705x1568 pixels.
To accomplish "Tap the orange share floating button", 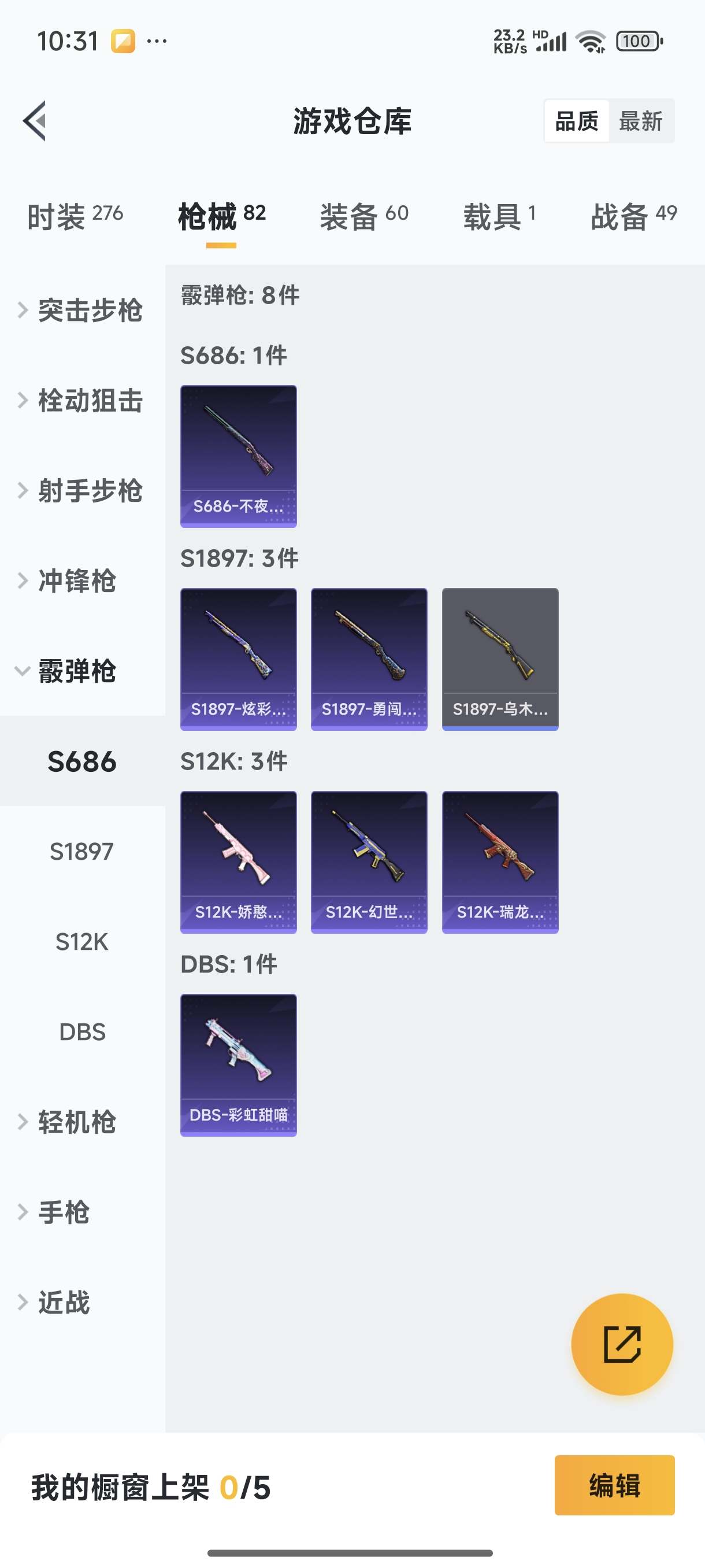I will click(x=622, y=1344).
